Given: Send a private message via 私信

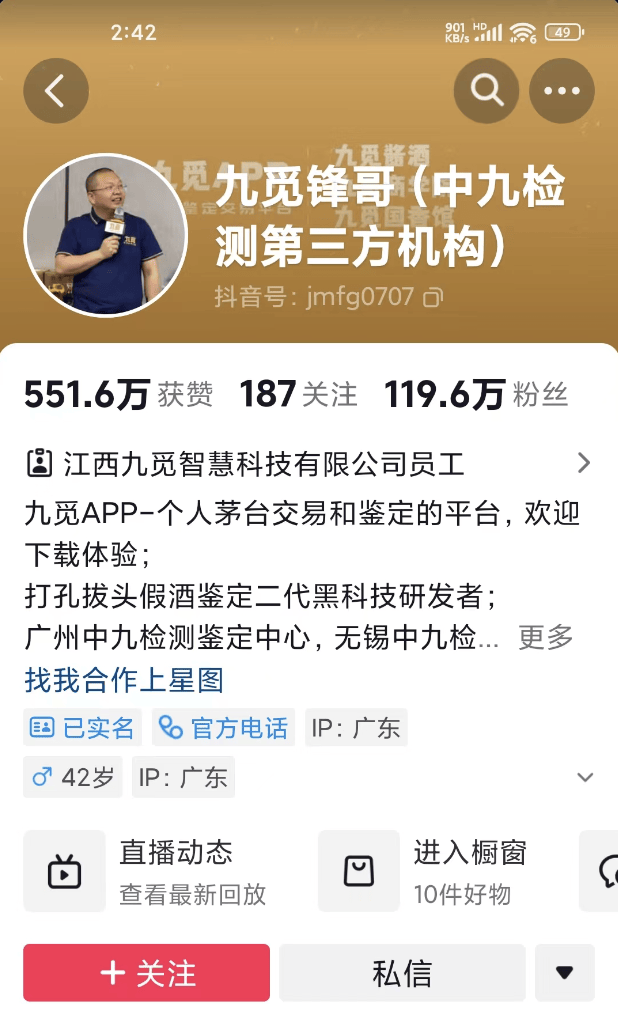Looking at the screenshot, I should pos(402,972).
